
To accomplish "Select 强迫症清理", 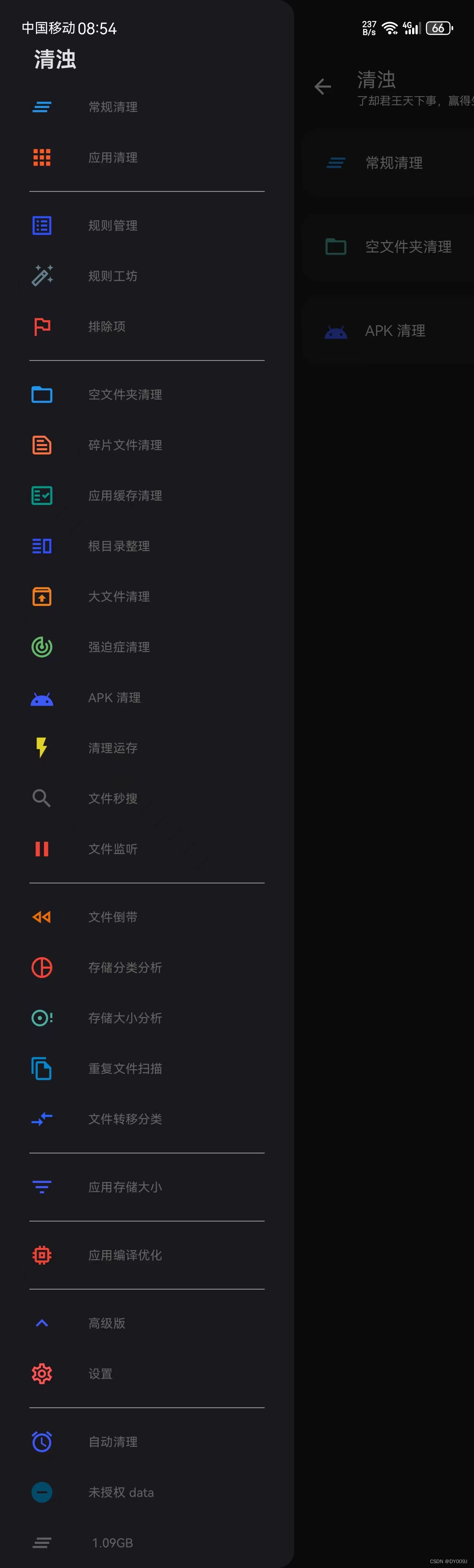I will 118,647.
